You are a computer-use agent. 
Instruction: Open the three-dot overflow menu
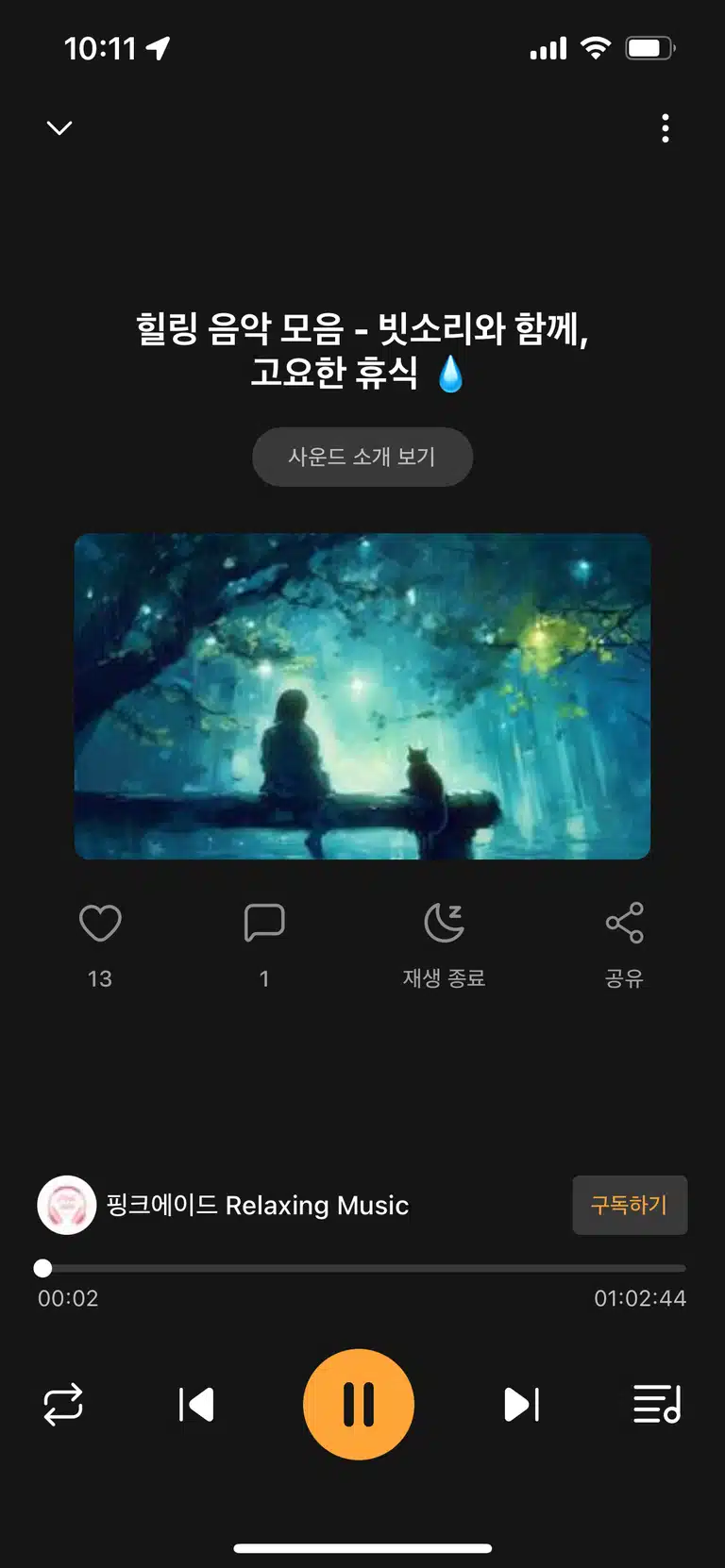pyautogui.click(x=666, y=128)
